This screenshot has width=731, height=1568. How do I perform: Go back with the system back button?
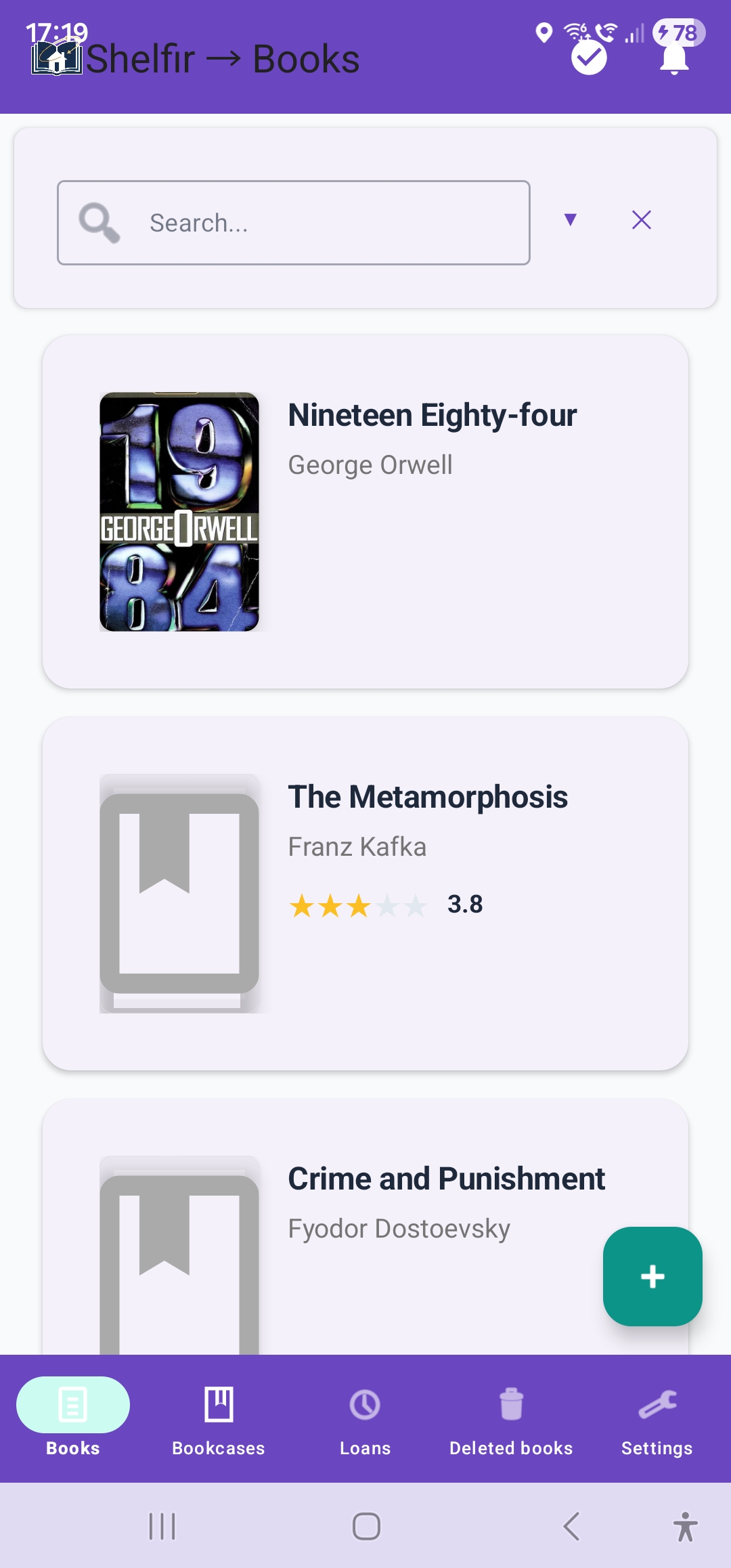(x=571, y=1527)
